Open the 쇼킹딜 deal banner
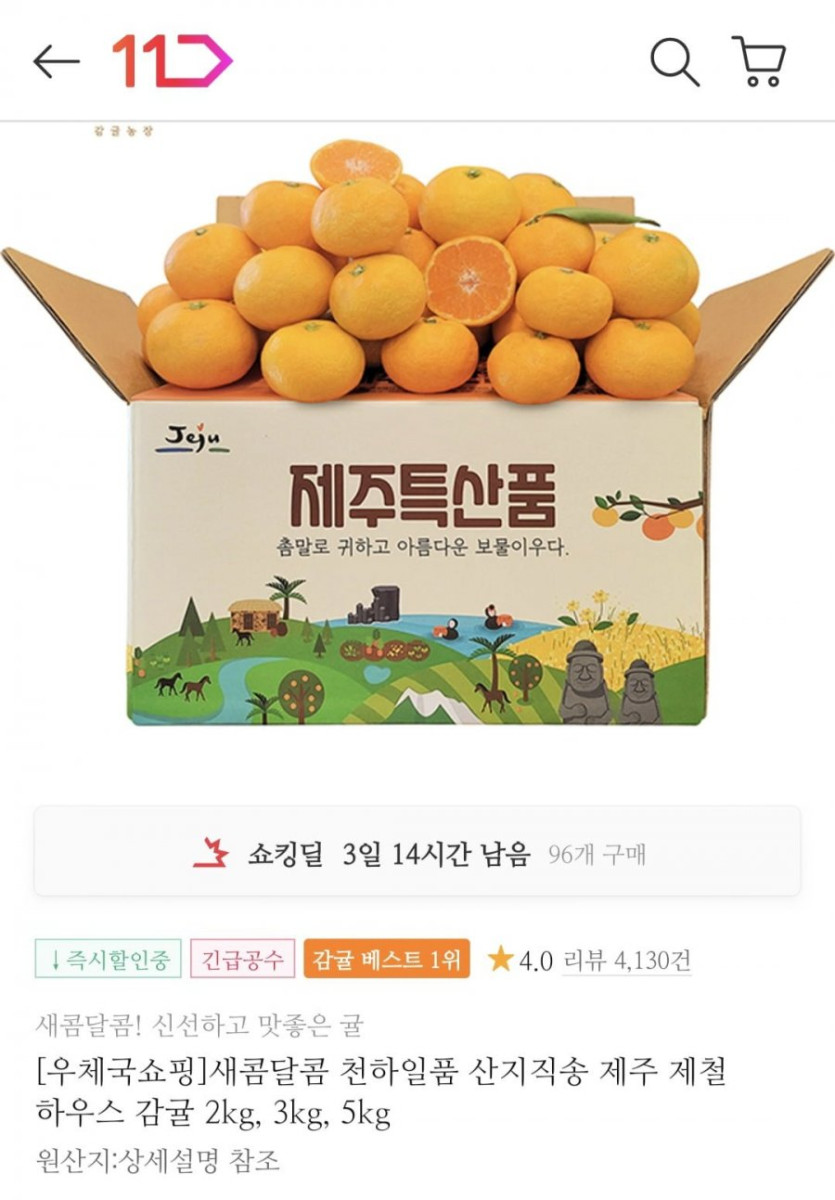This screenshot has height=1200, width=835. [417, 851]
